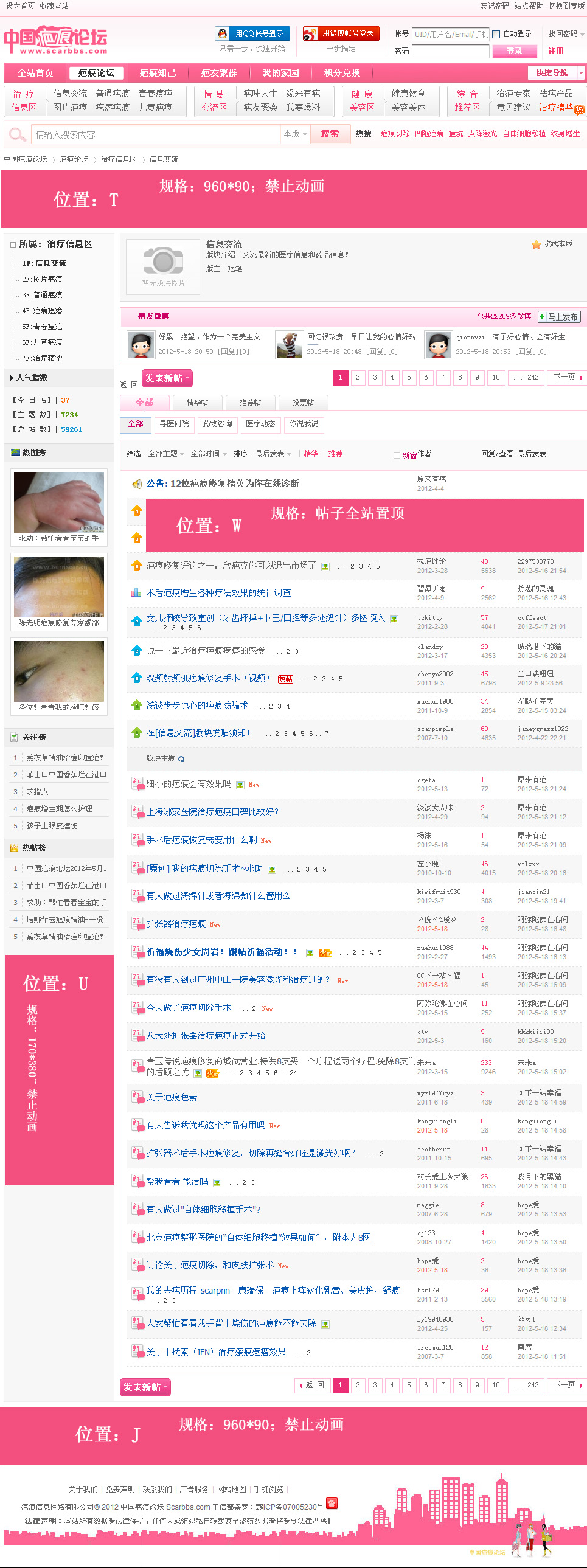Screen dimensions: 587x1568
Task: Log in with Weibo account button
Action: point(341,33)
